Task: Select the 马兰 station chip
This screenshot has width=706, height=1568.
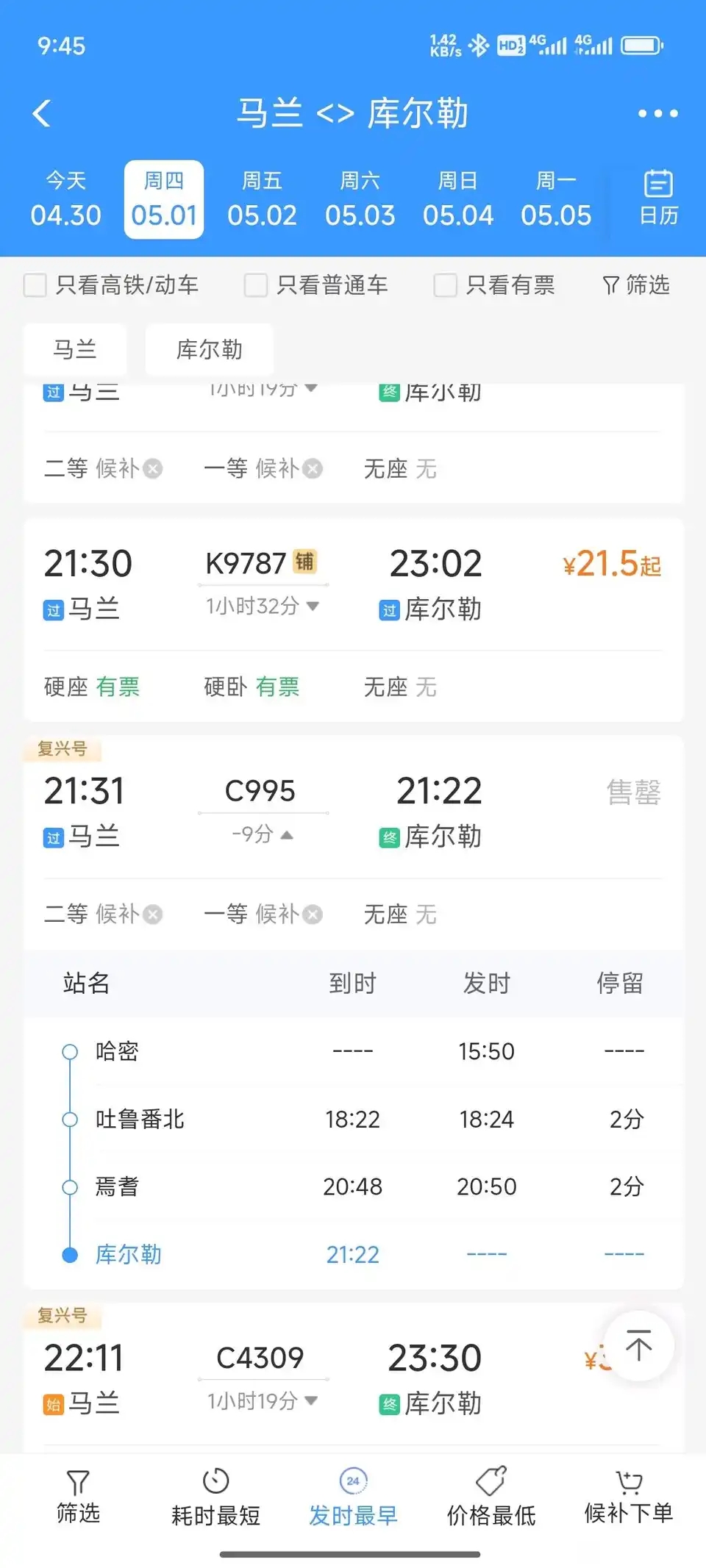Action: click(75, 349)
